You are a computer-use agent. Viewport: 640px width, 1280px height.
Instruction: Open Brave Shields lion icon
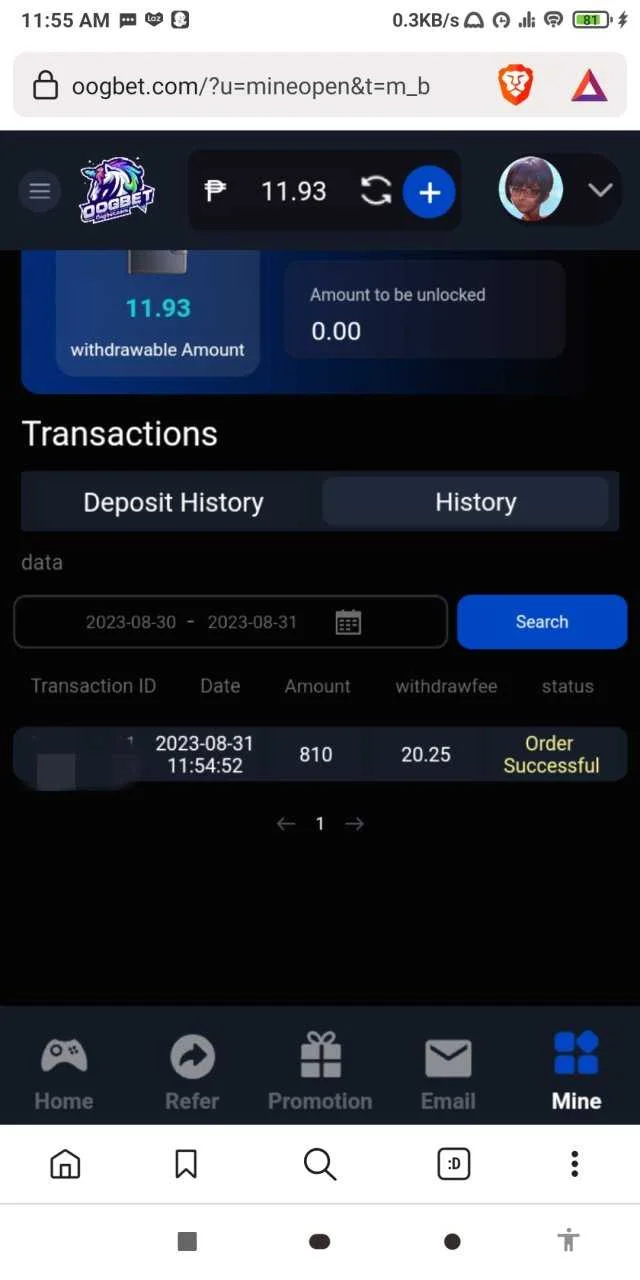pos(516,86)
